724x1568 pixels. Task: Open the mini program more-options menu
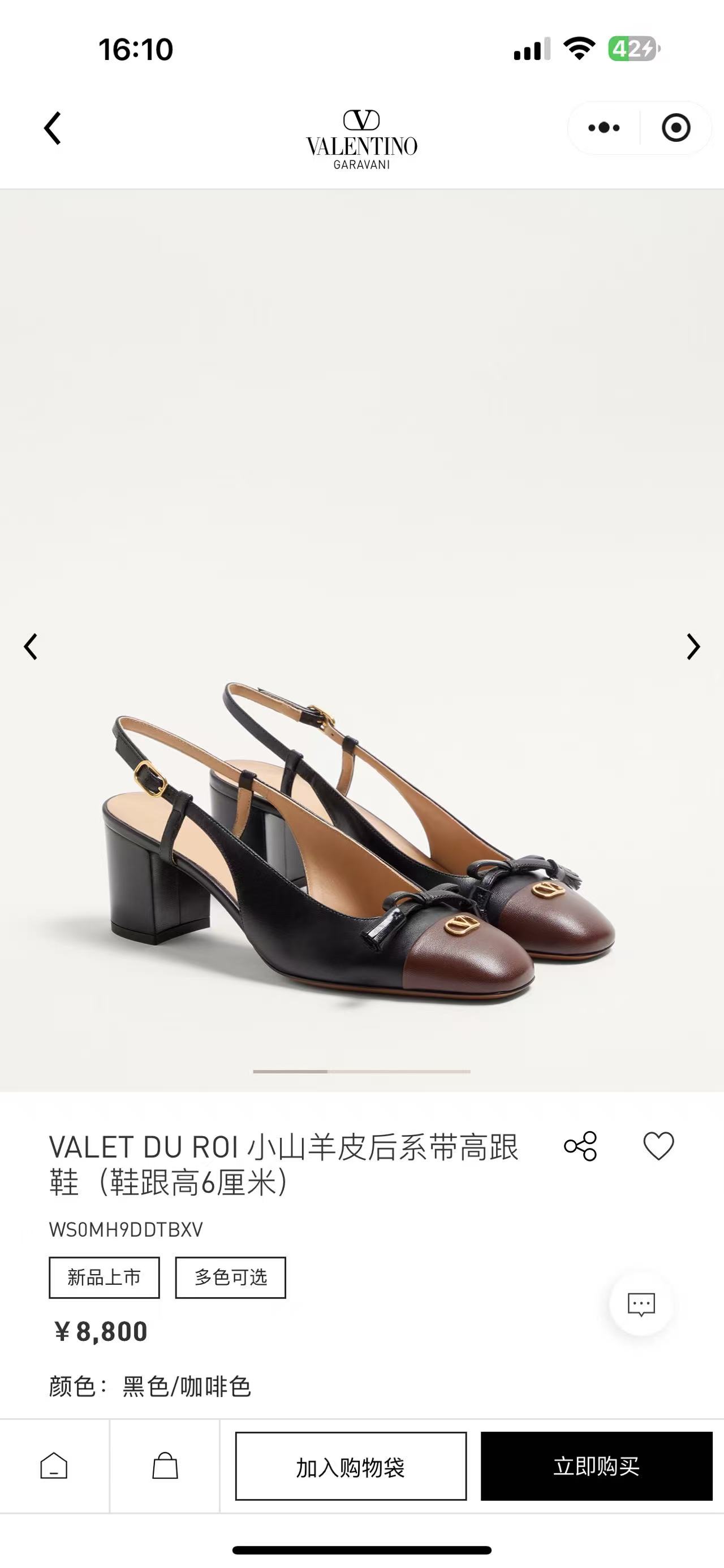point(604,128)
